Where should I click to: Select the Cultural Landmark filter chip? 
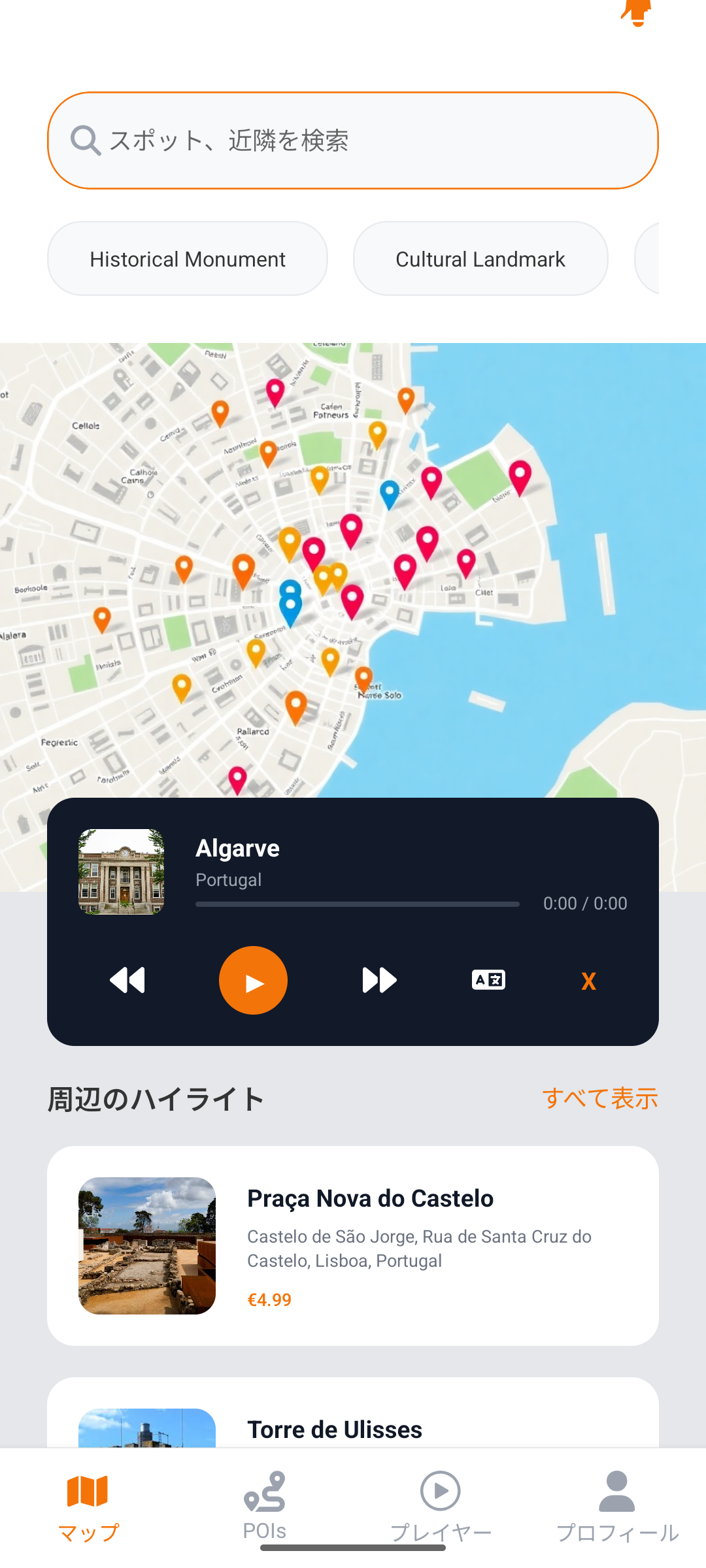[x=480, y=259]
